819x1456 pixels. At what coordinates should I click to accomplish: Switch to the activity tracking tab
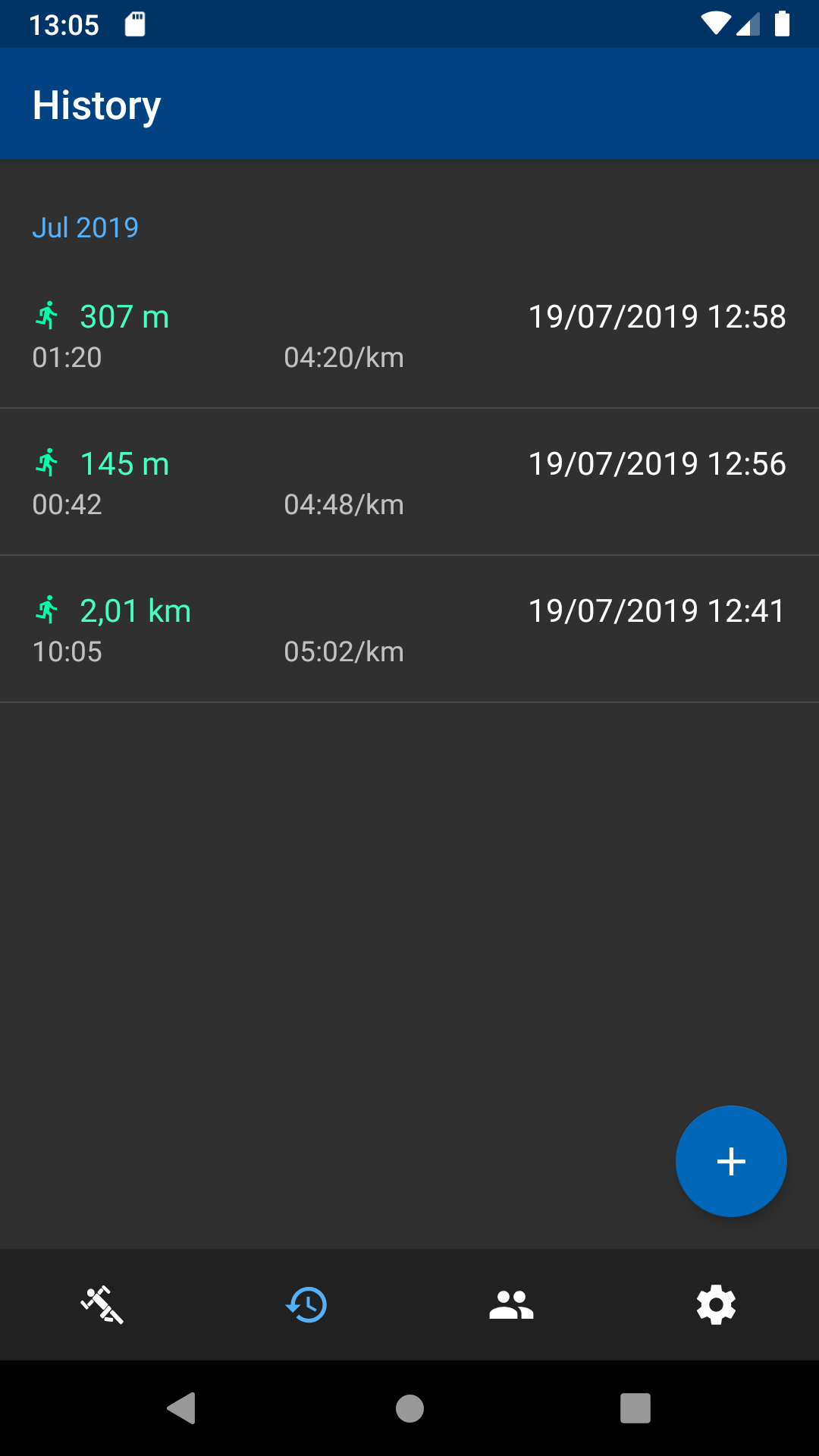[x=102, y=1305]
